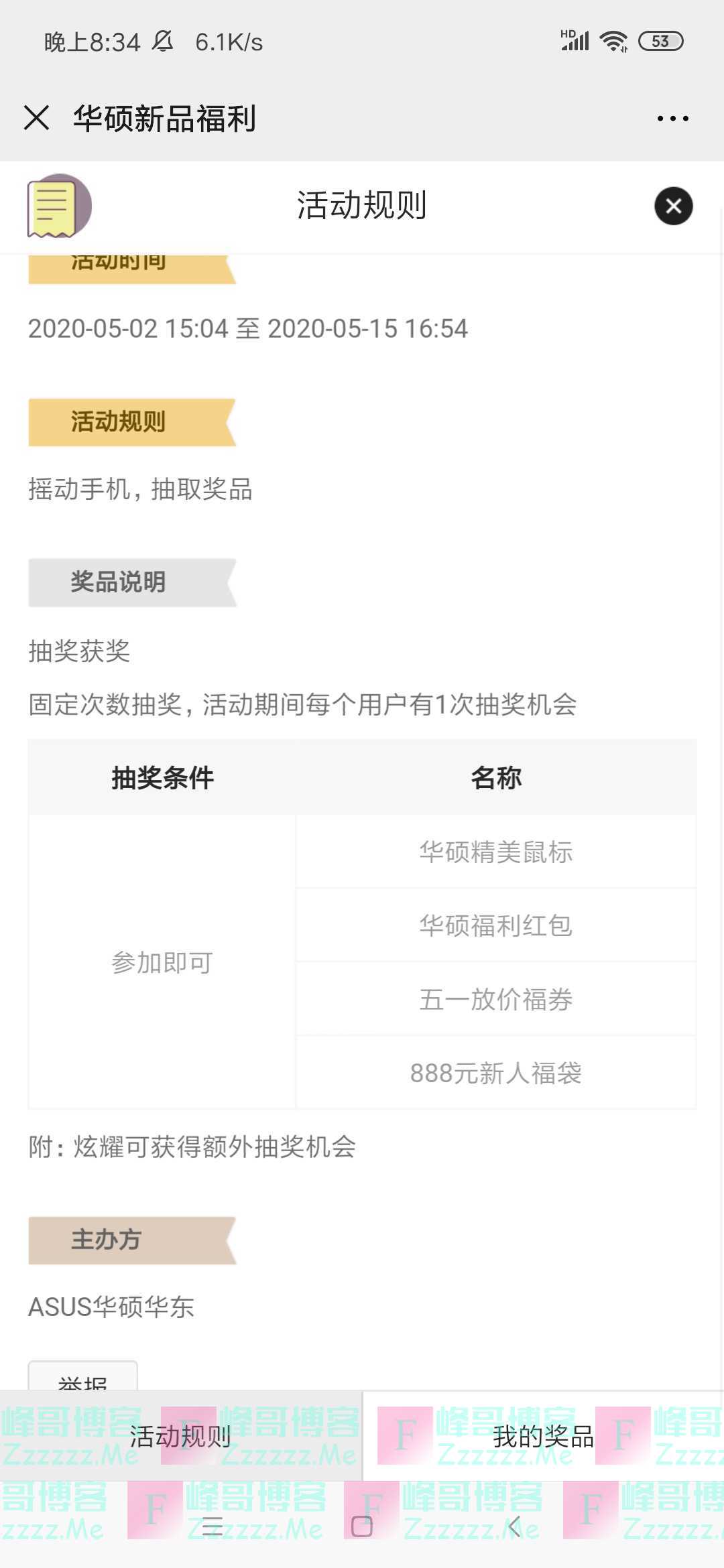
Task: Close the 活动规则 rules popup
Action: coord(673,206)
